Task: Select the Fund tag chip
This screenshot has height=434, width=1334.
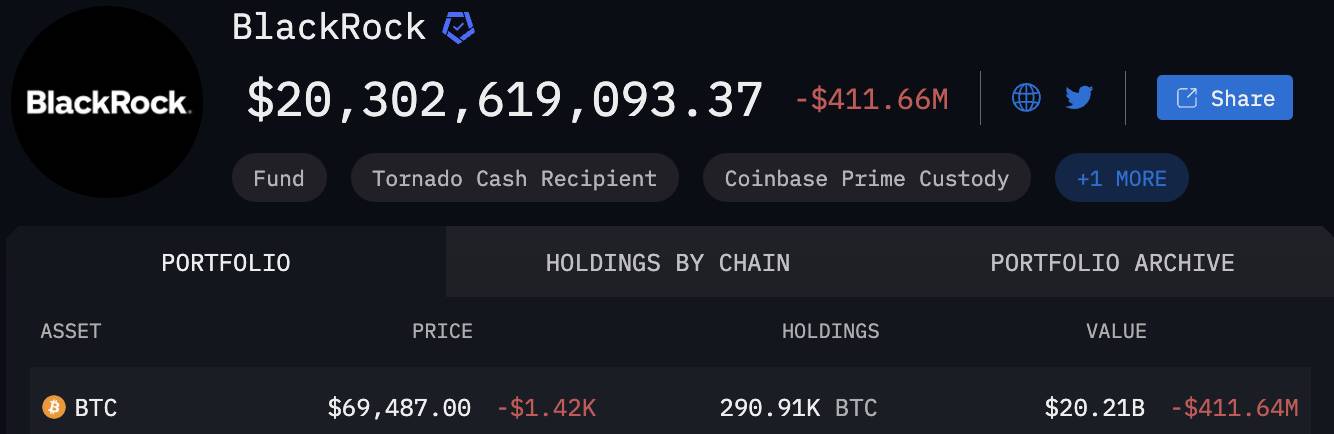Action: (278, 179)
